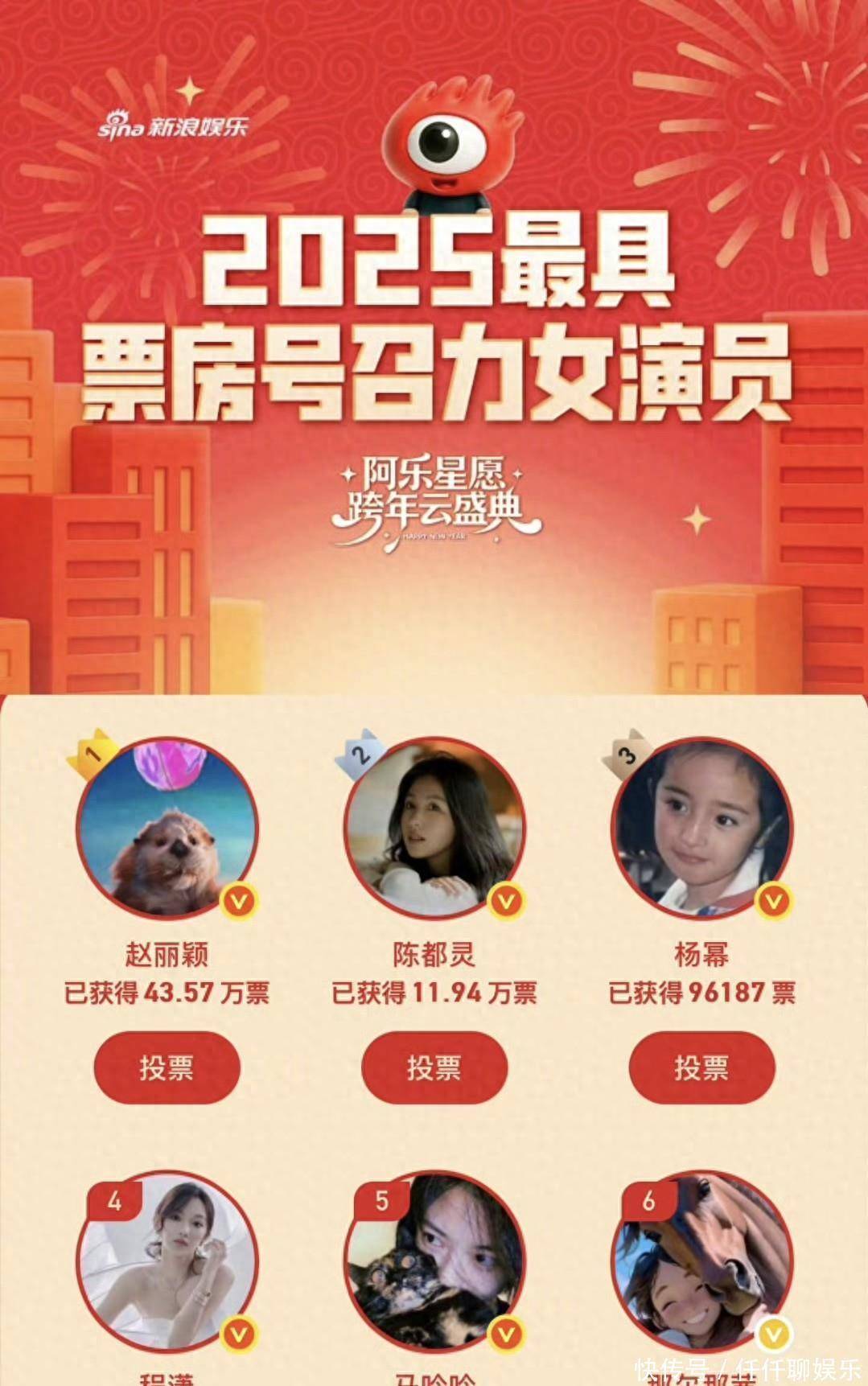
Task: Open the rank 6 candidate's avatar
Action: tap(701, 1263)
